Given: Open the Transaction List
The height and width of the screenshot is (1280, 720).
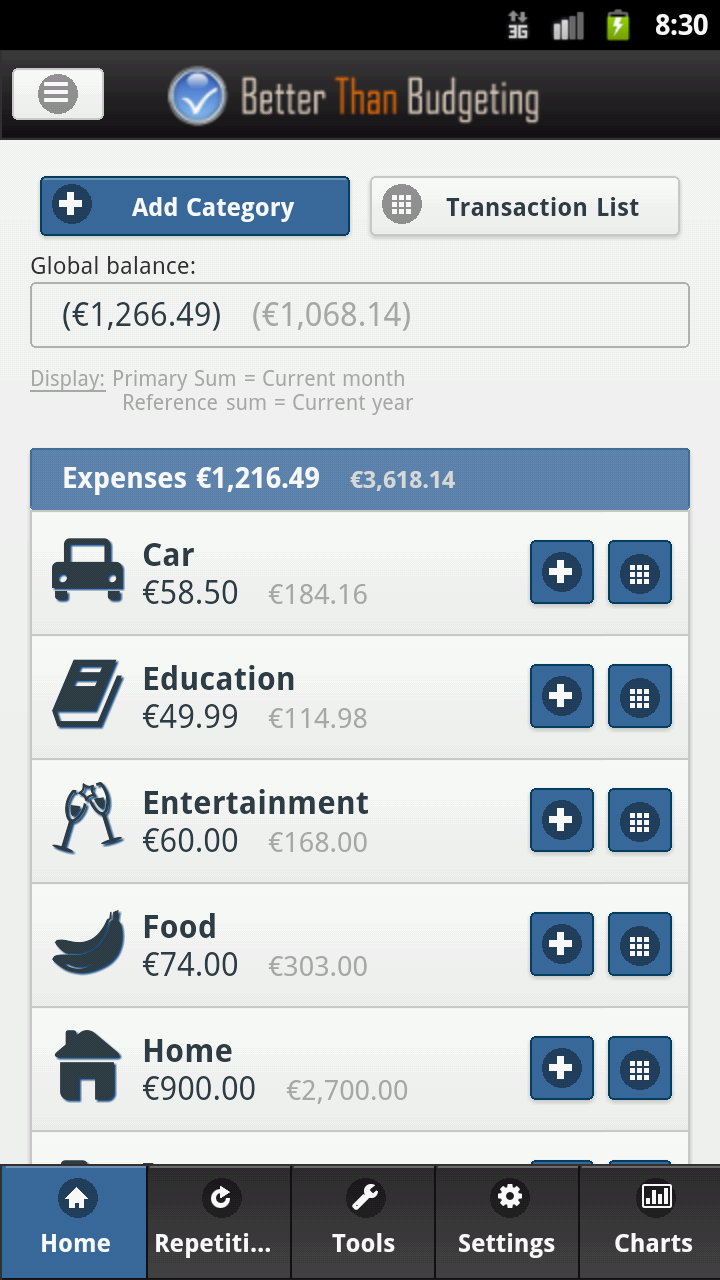Looking at the screenshot, I should point(525,207).
